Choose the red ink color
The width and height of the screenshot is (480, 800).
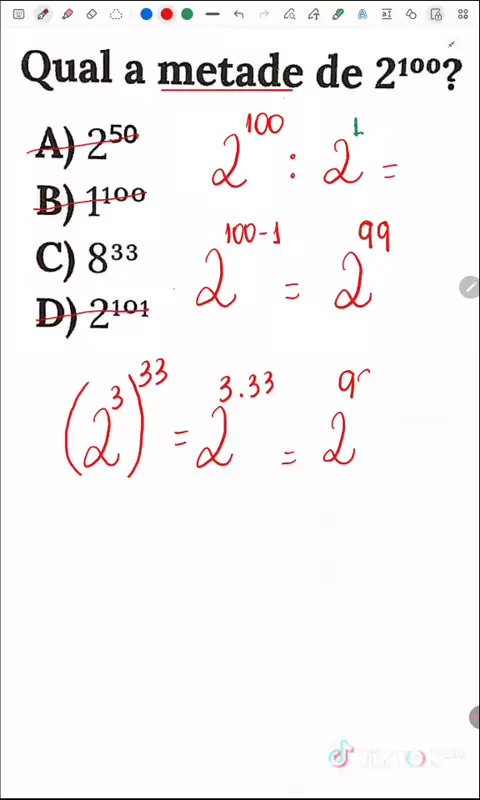(167, 14)
